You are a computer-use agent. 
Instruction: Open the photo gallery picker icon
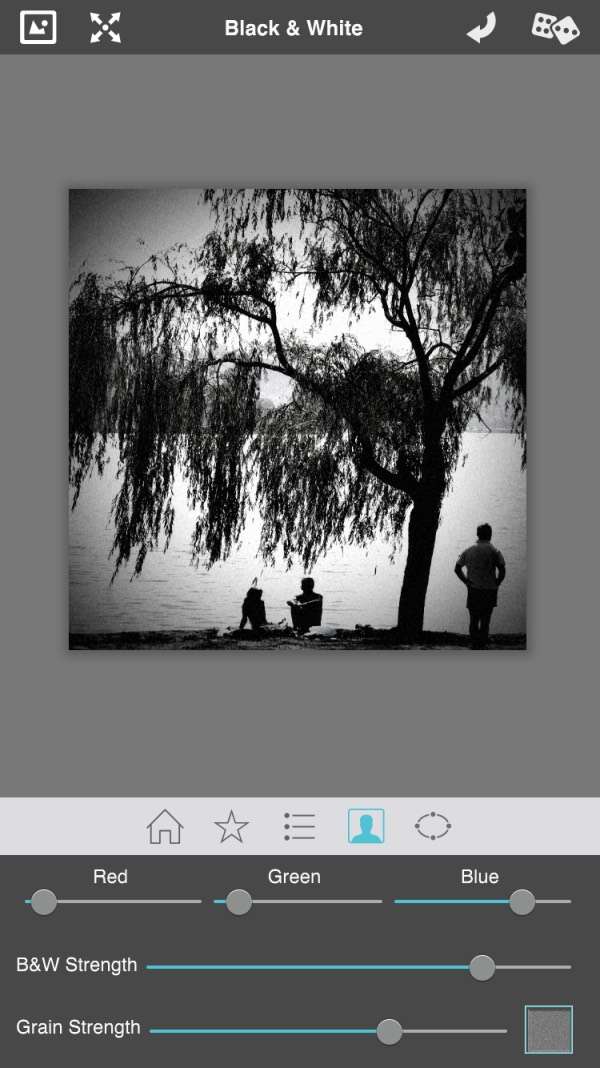pos(38,27)
